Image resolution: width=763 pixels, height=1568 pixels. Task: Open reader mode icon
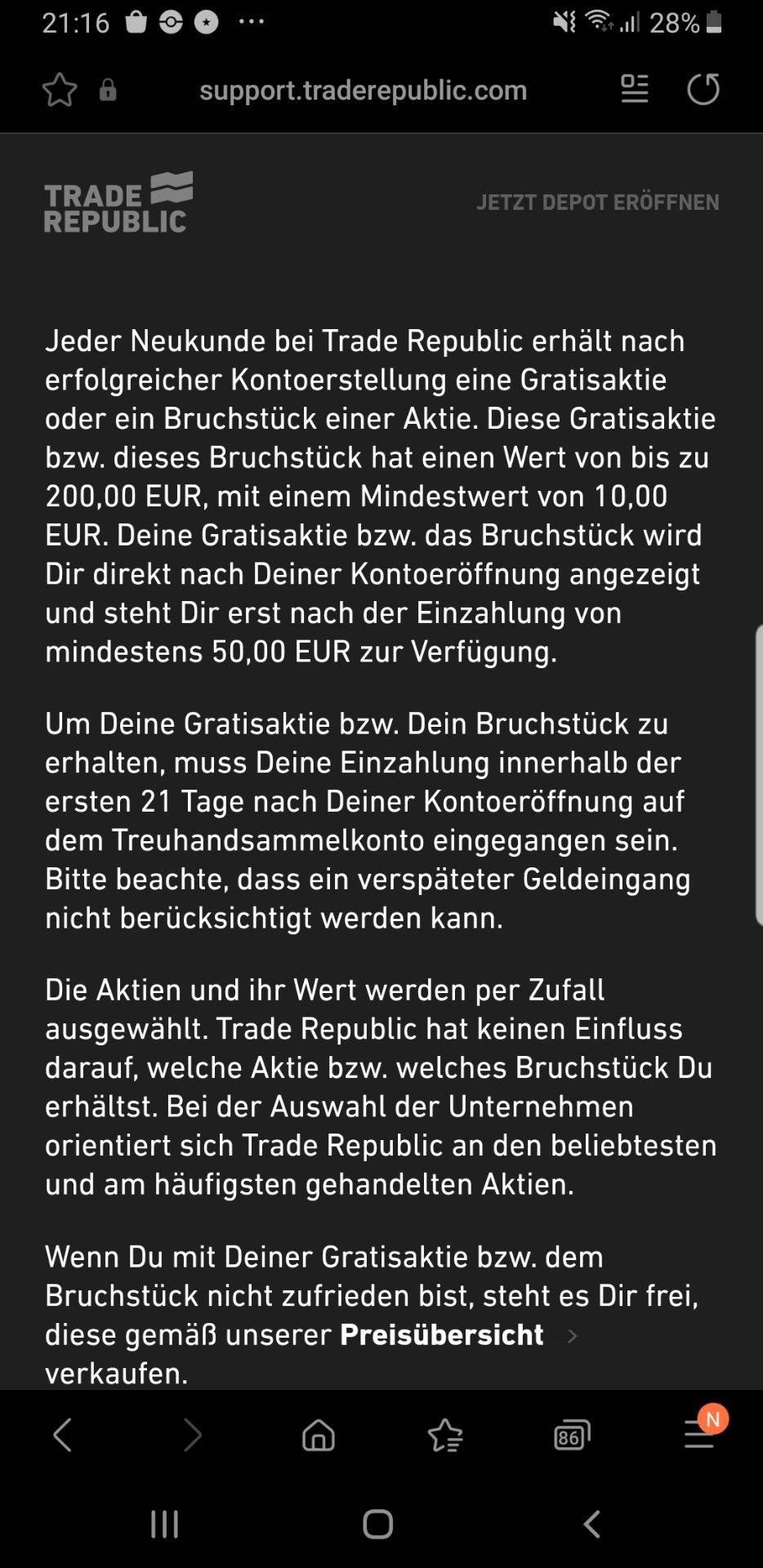635,89
